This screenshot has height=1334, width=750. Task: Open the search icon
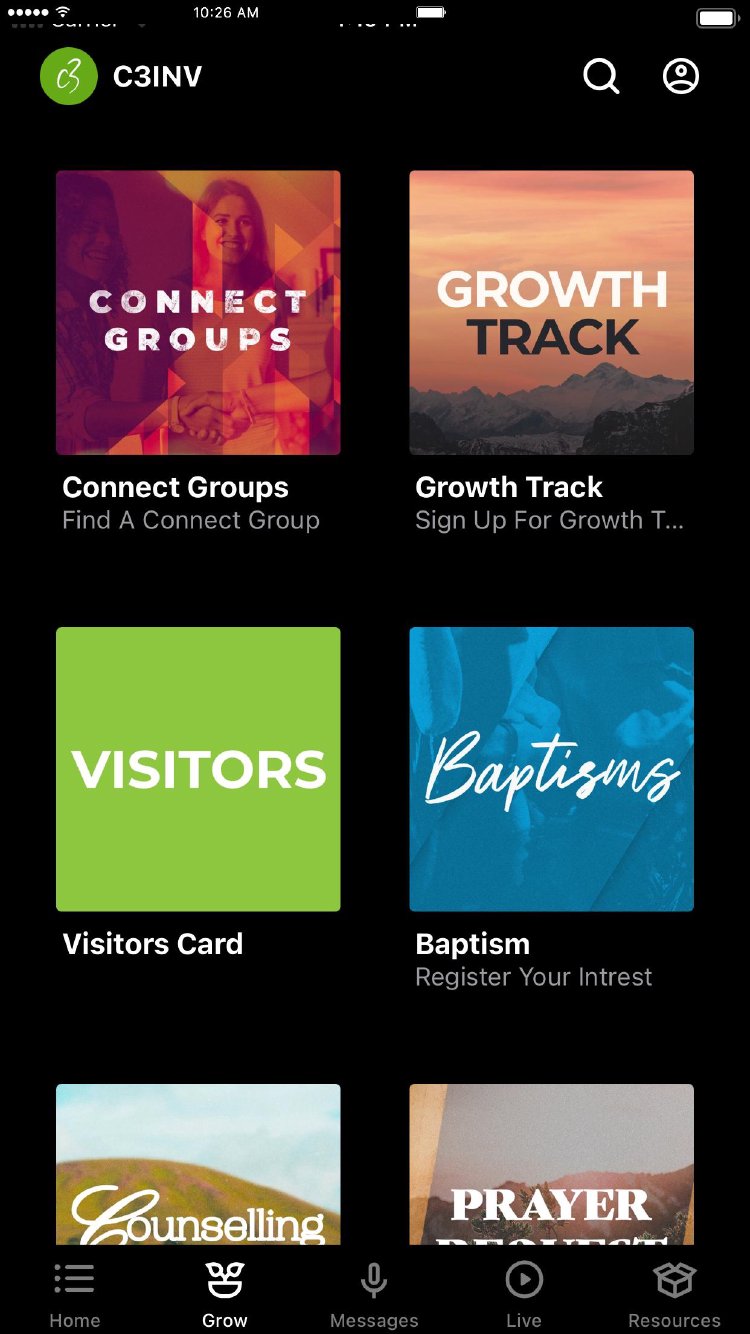[601, 76]
